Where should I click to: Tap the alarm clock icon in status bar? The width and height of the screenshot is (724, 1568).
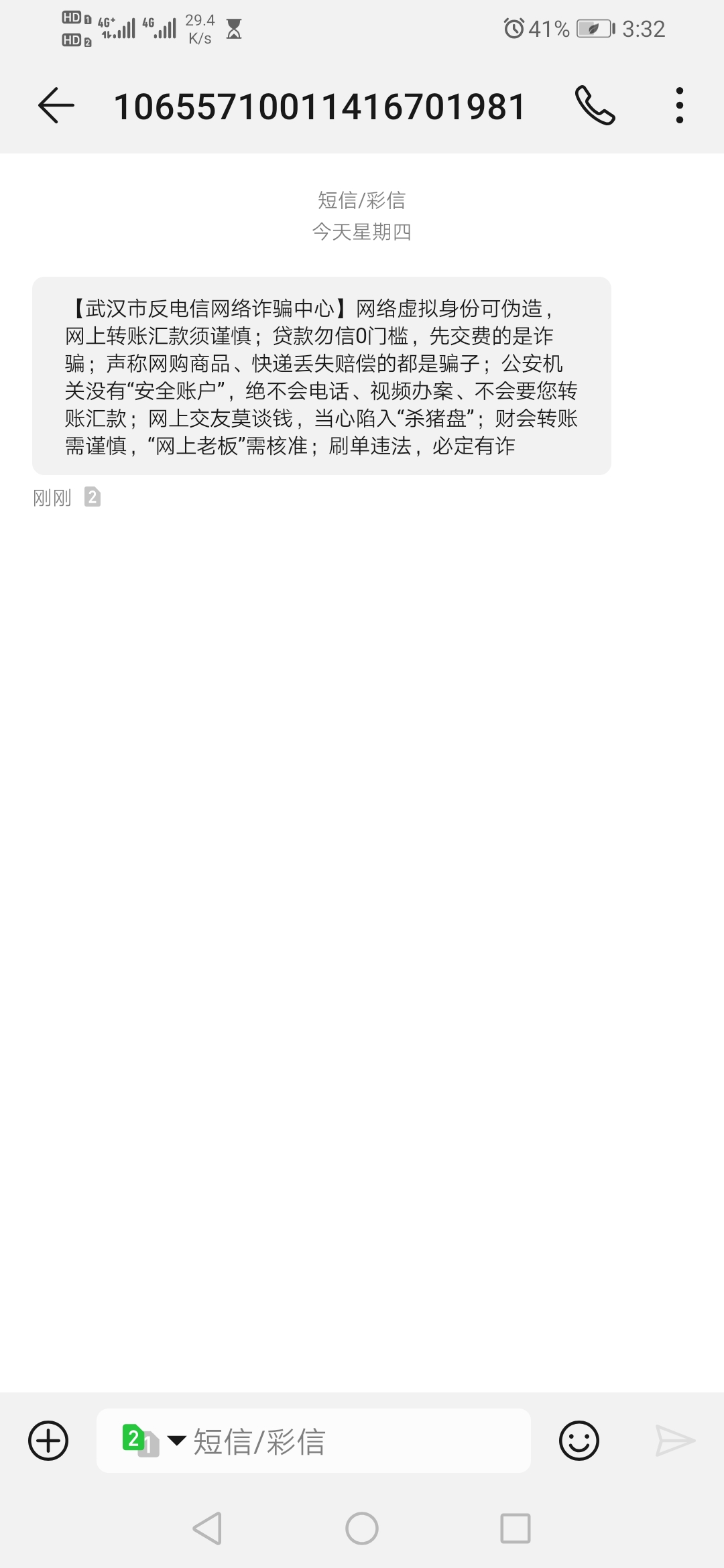tap(514, 27)
